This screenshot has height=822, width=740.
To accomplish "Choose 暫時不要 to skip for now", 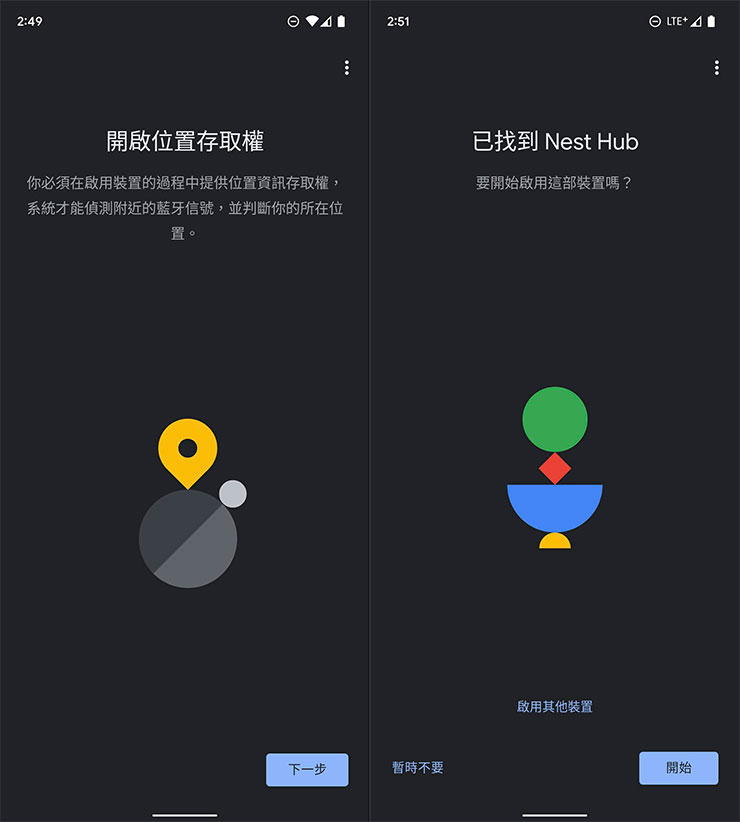I will [418, 766].
